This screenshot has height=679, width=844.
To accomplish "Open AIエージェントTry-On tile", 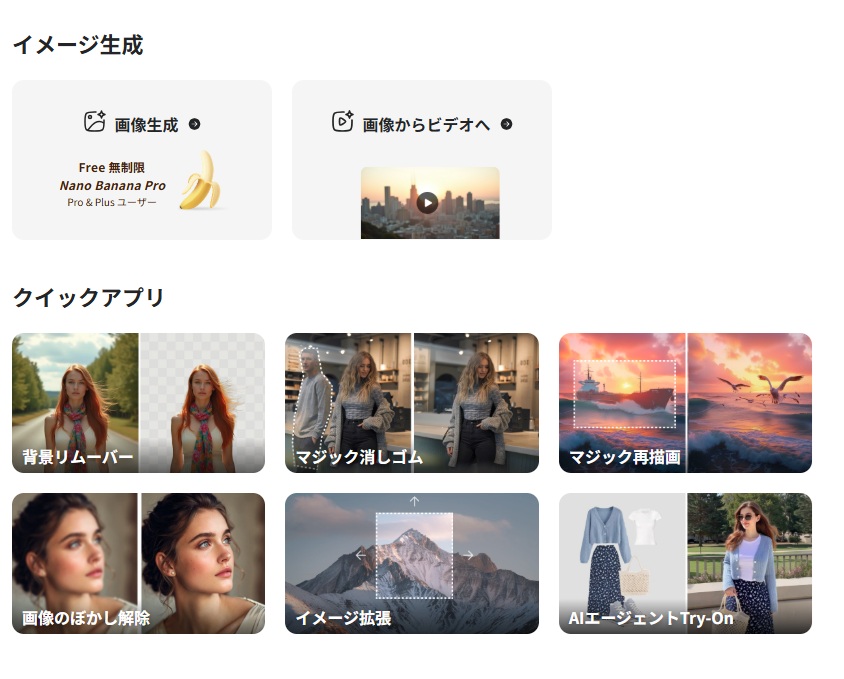I will click(685, 563).
